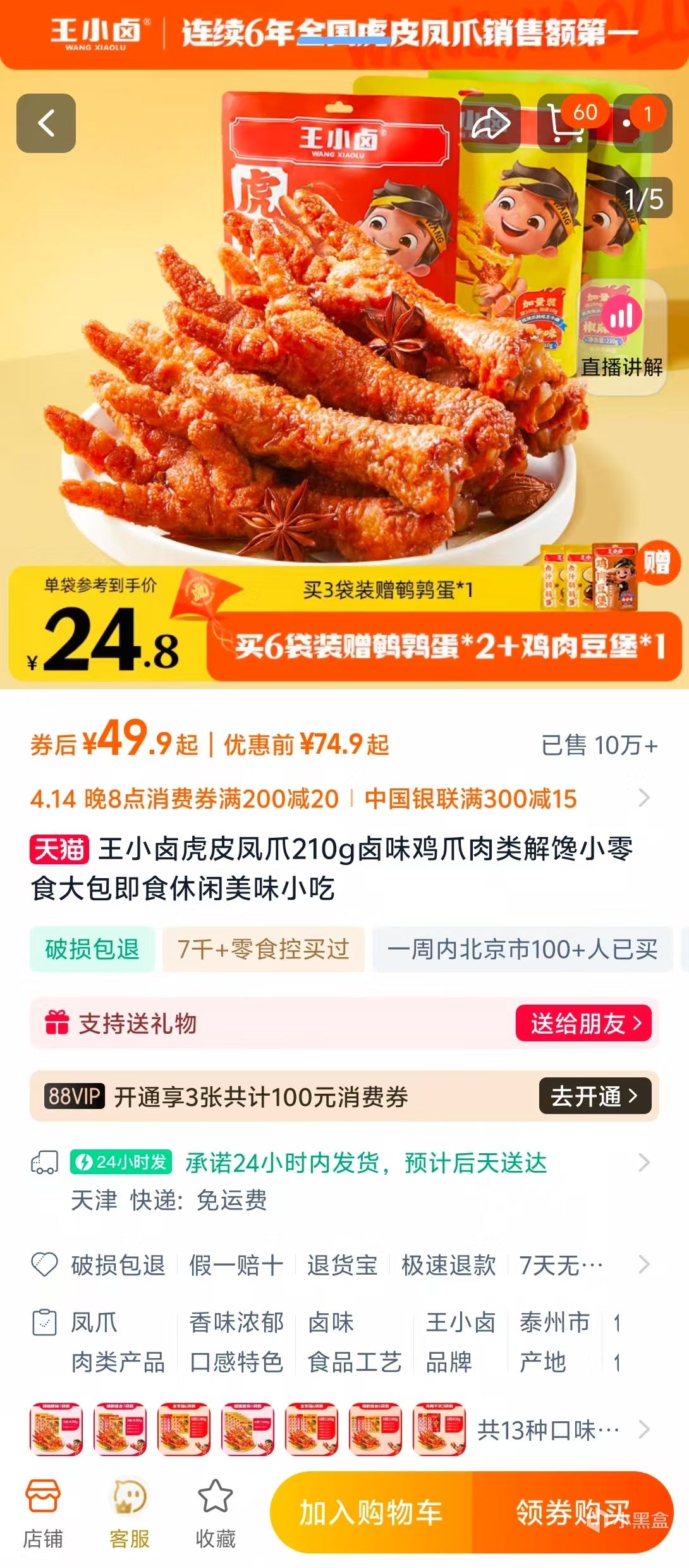The height and width of the screenshot is (1568, 689).
Task: Open product specifications row
Action: click(x=341, y=1342)
